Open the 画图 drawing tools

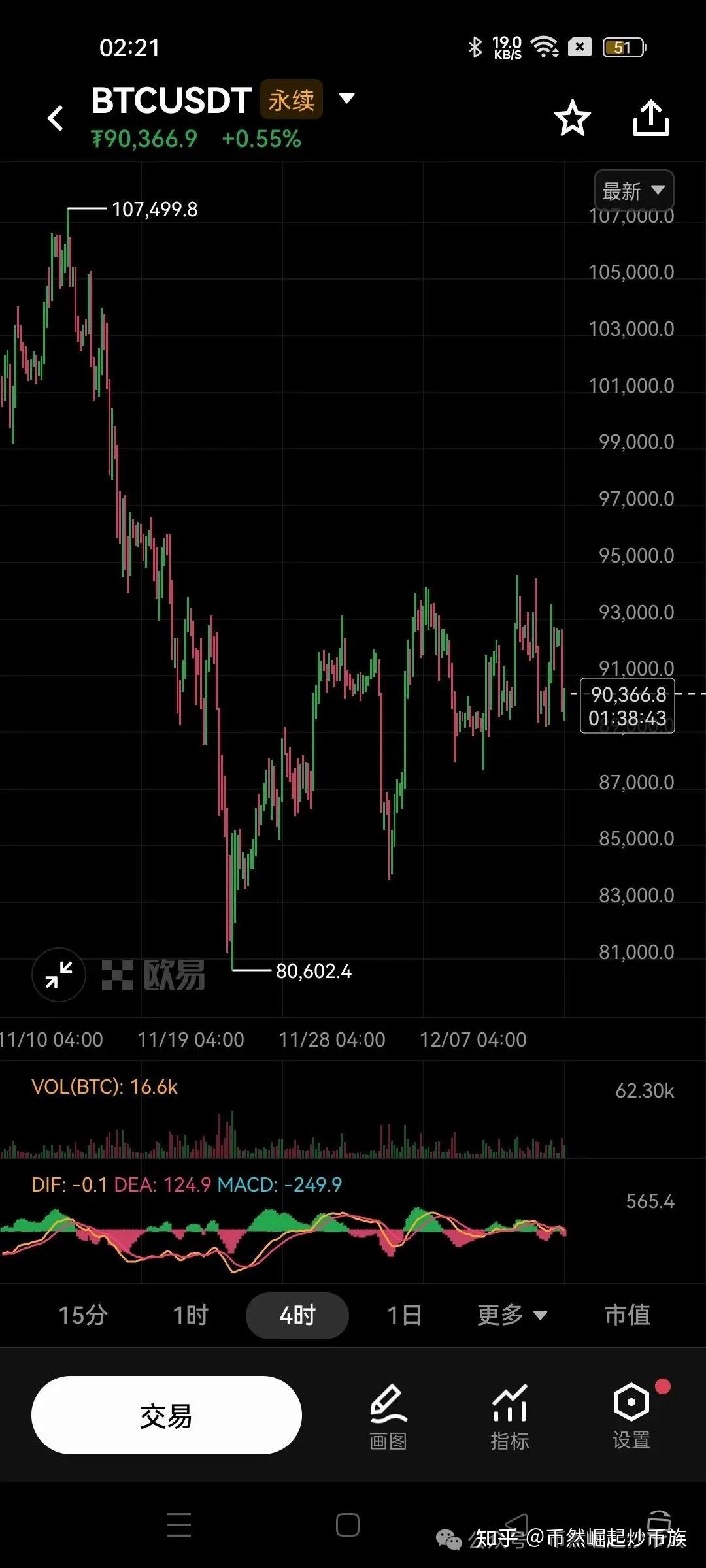pyautogui.click(x=388, y=1416)
